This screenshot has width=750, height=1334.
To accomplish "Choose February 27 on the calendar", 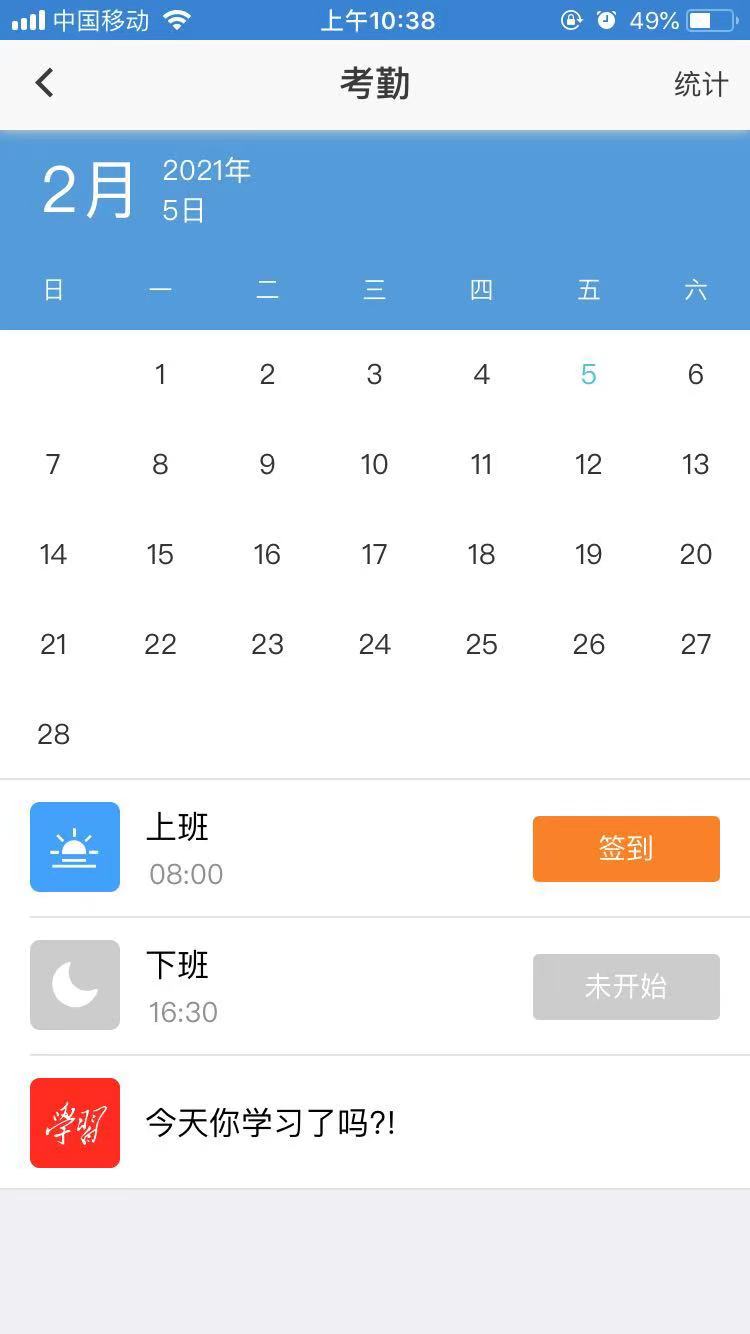I will 695,644.
